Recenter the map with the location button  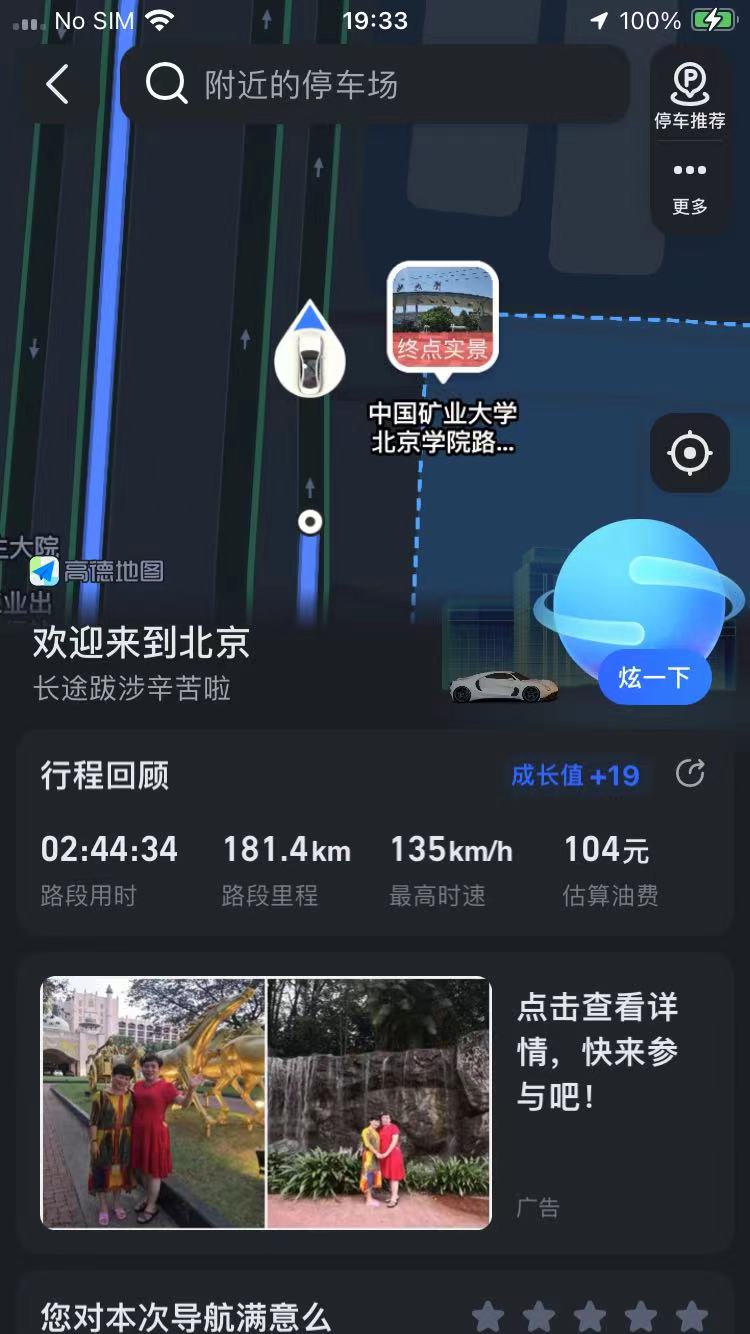click(690, 453)
